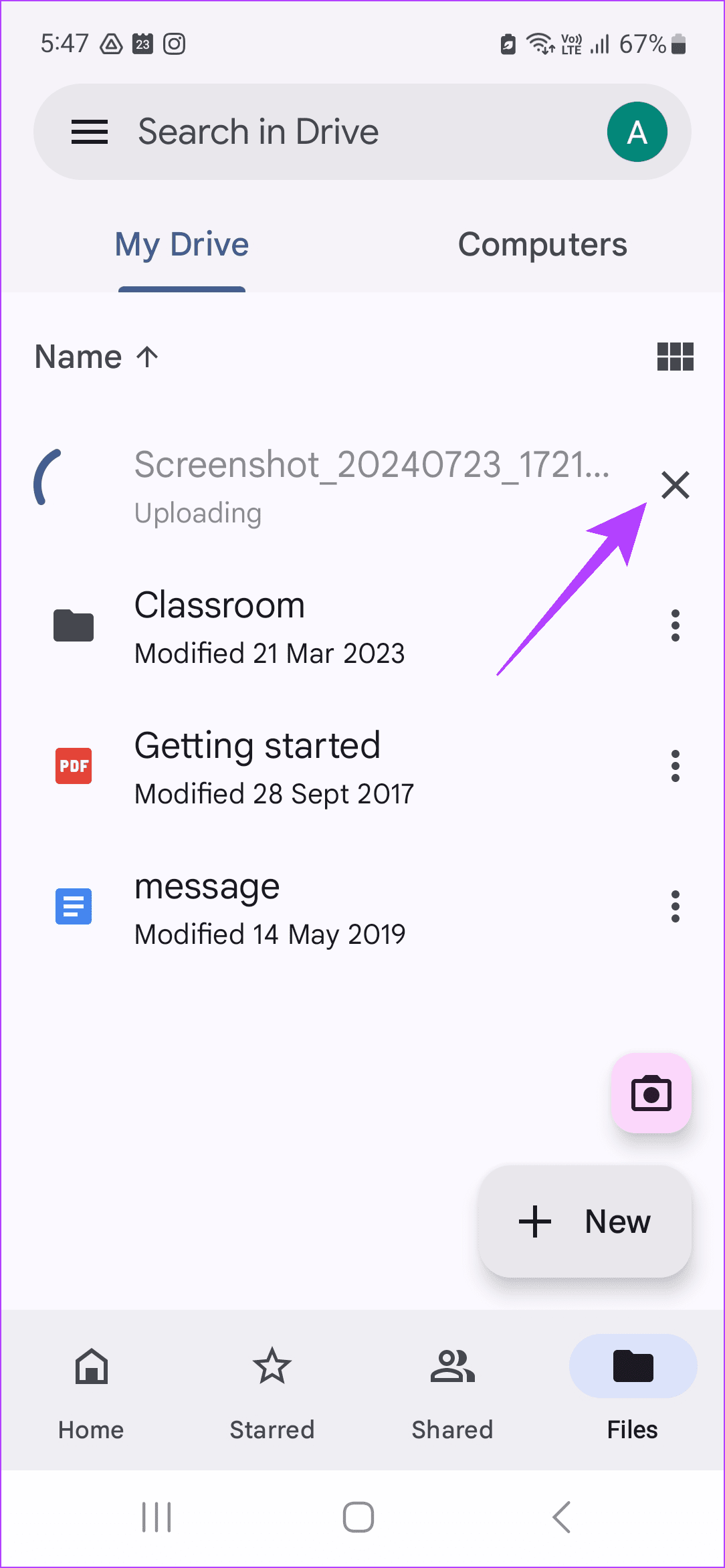Create a new item with New
The height and width of the screenshot is (1568, 725).
tap(585, 1221)
